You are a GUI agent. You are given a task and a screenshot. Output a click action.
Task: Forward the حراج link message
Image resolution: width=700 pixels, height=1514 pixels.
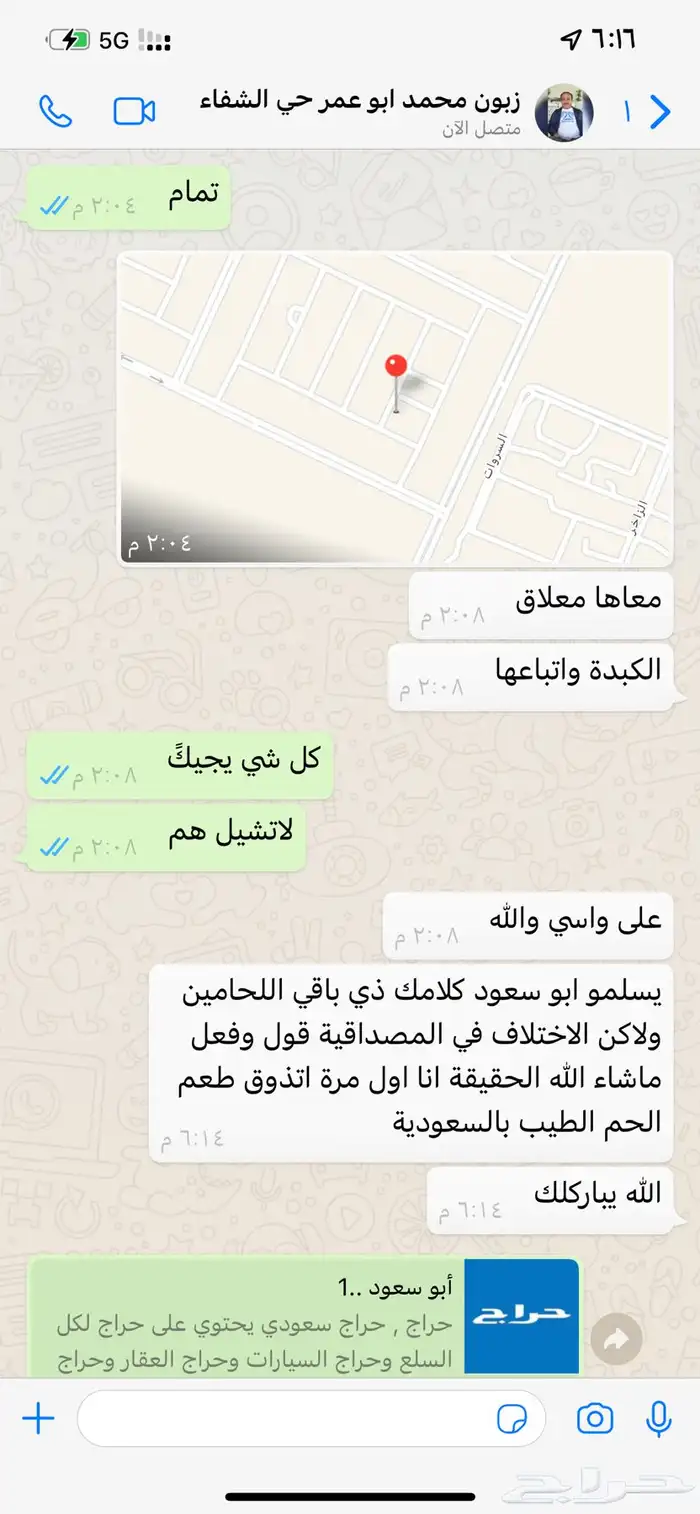[x=616, y=1338]
